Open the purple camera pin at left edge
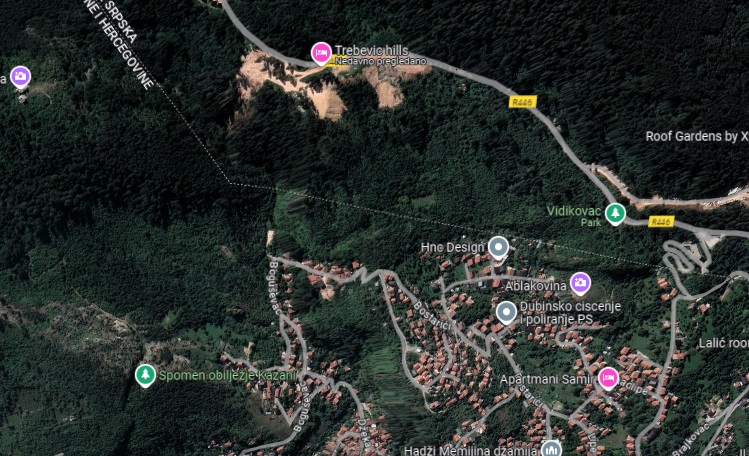 coord(20,76)
